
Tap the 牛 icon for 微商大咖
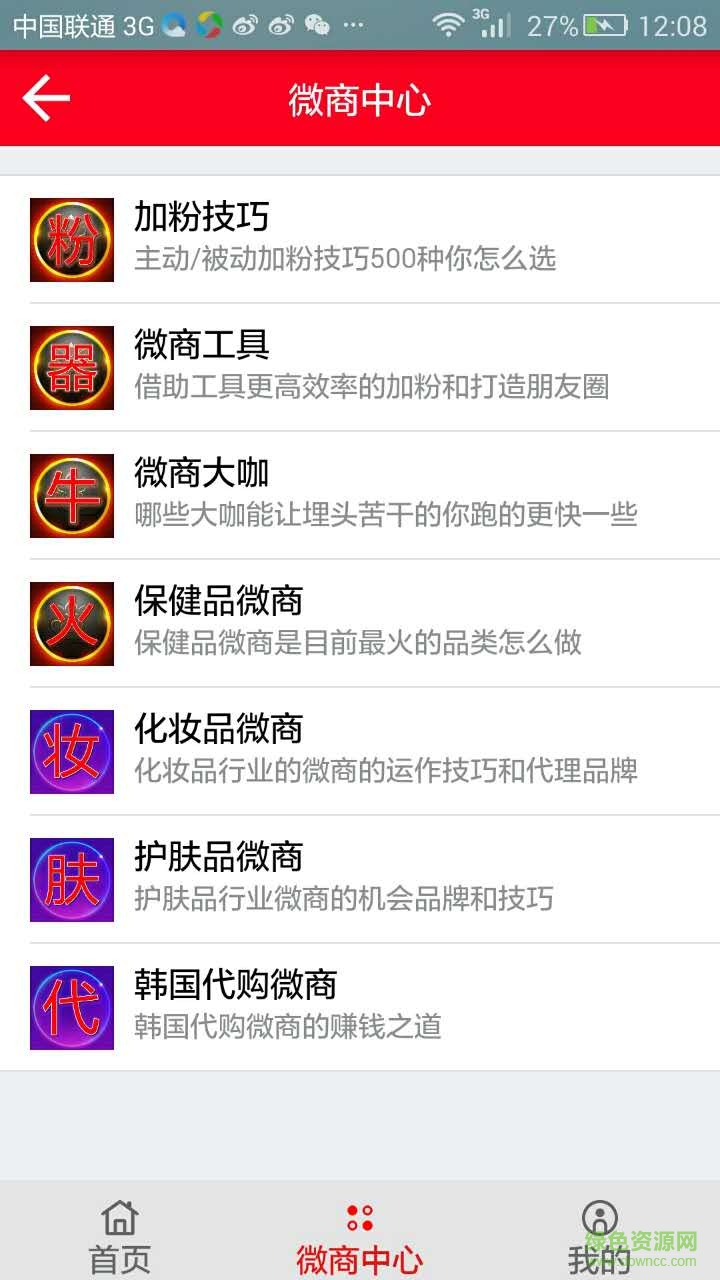(x=71, y=495)
